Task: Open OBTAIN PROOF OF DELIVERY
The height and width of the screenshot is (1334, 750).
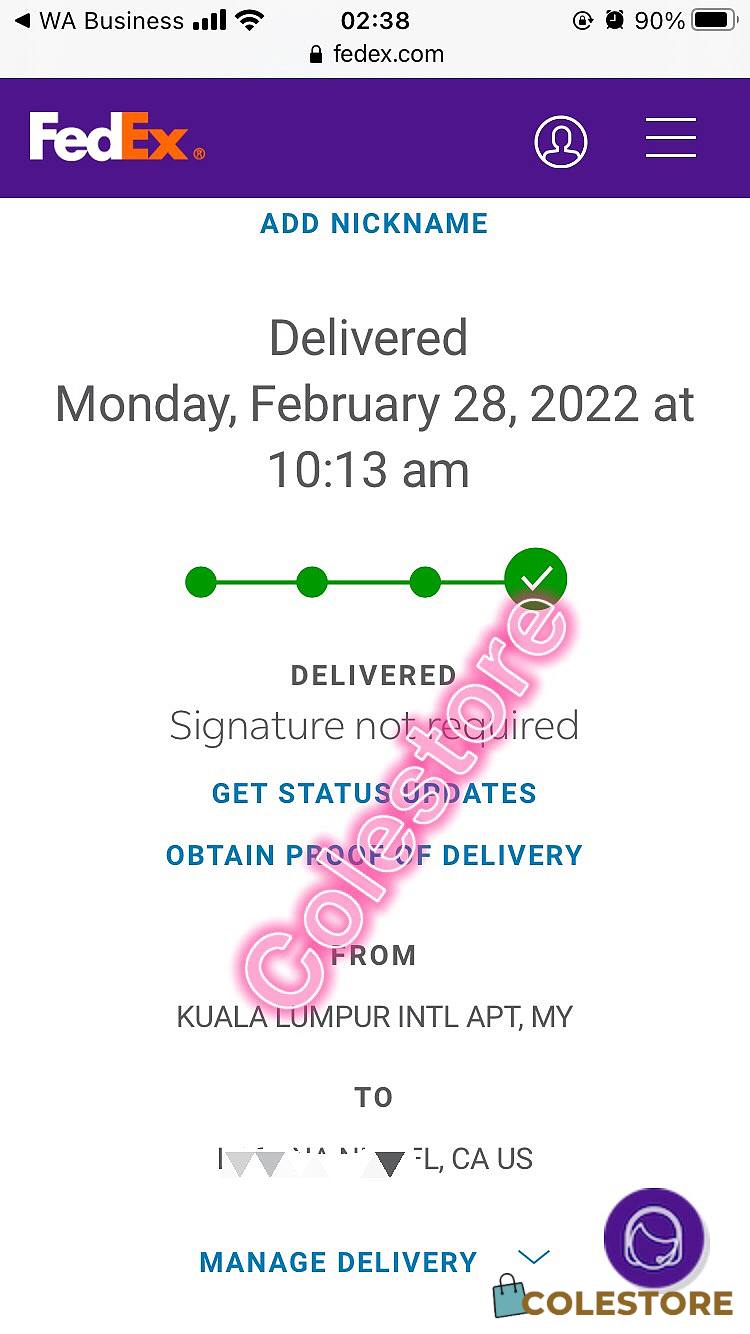Action: (x=374, y=855)
